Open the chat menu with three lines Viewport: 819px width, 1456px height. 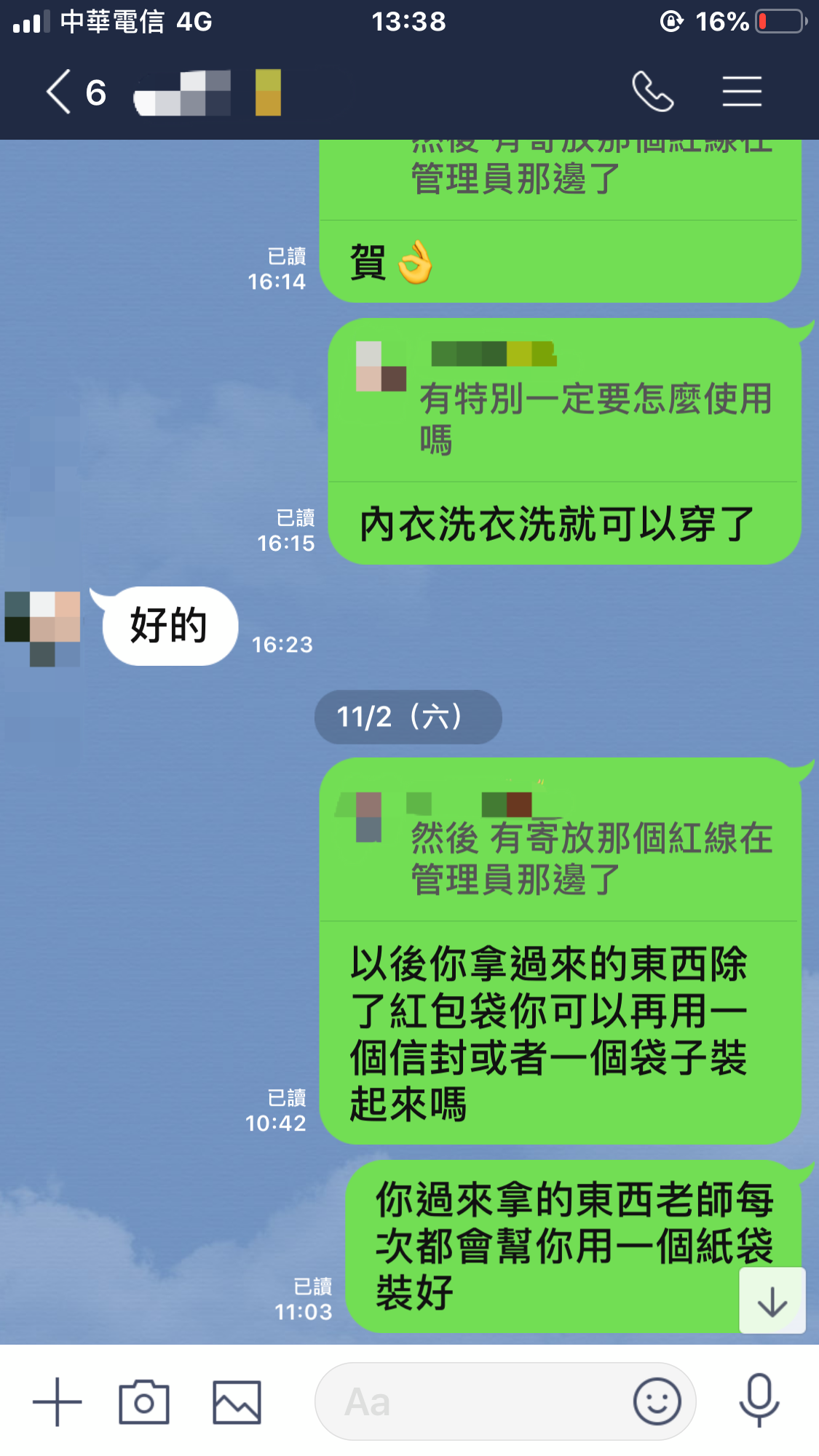coord(742,92)
